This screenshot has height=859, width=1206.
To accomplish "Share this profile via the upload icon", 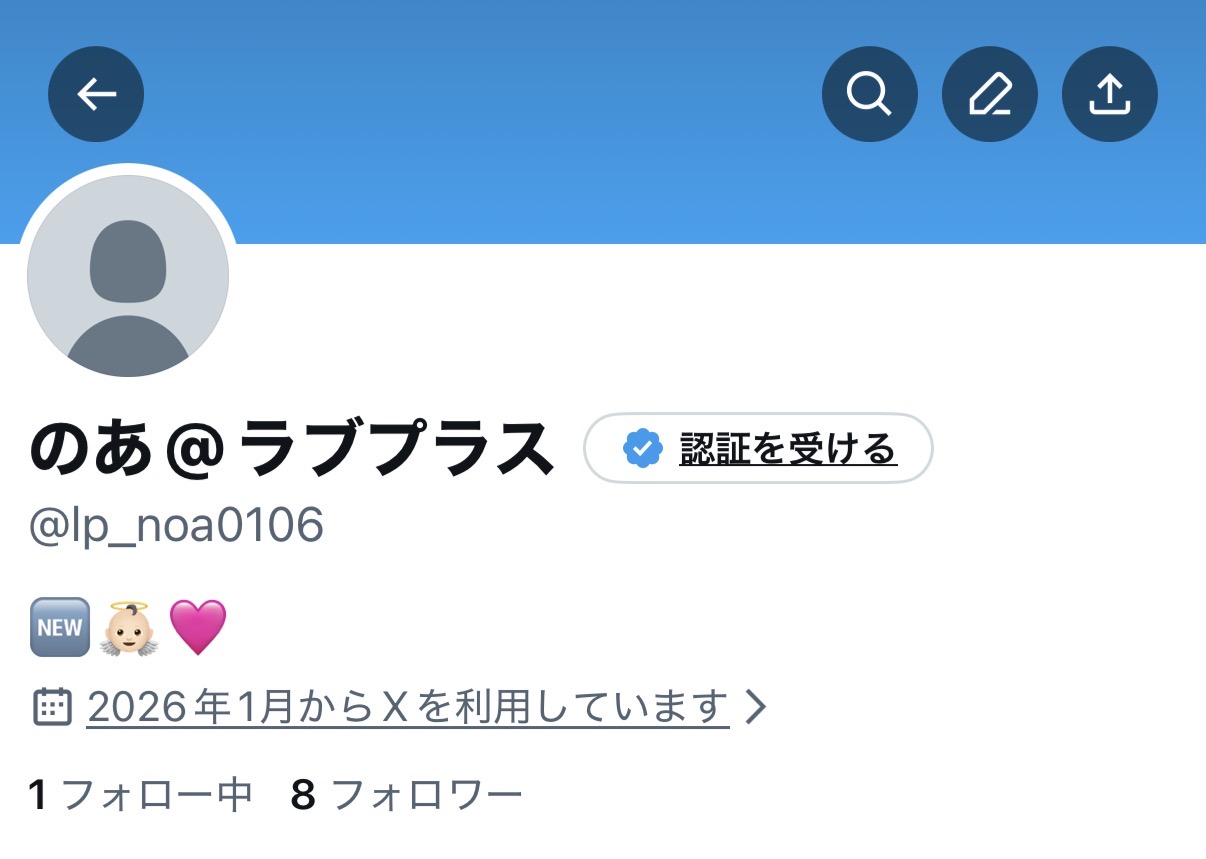I will pos(1109,94).
